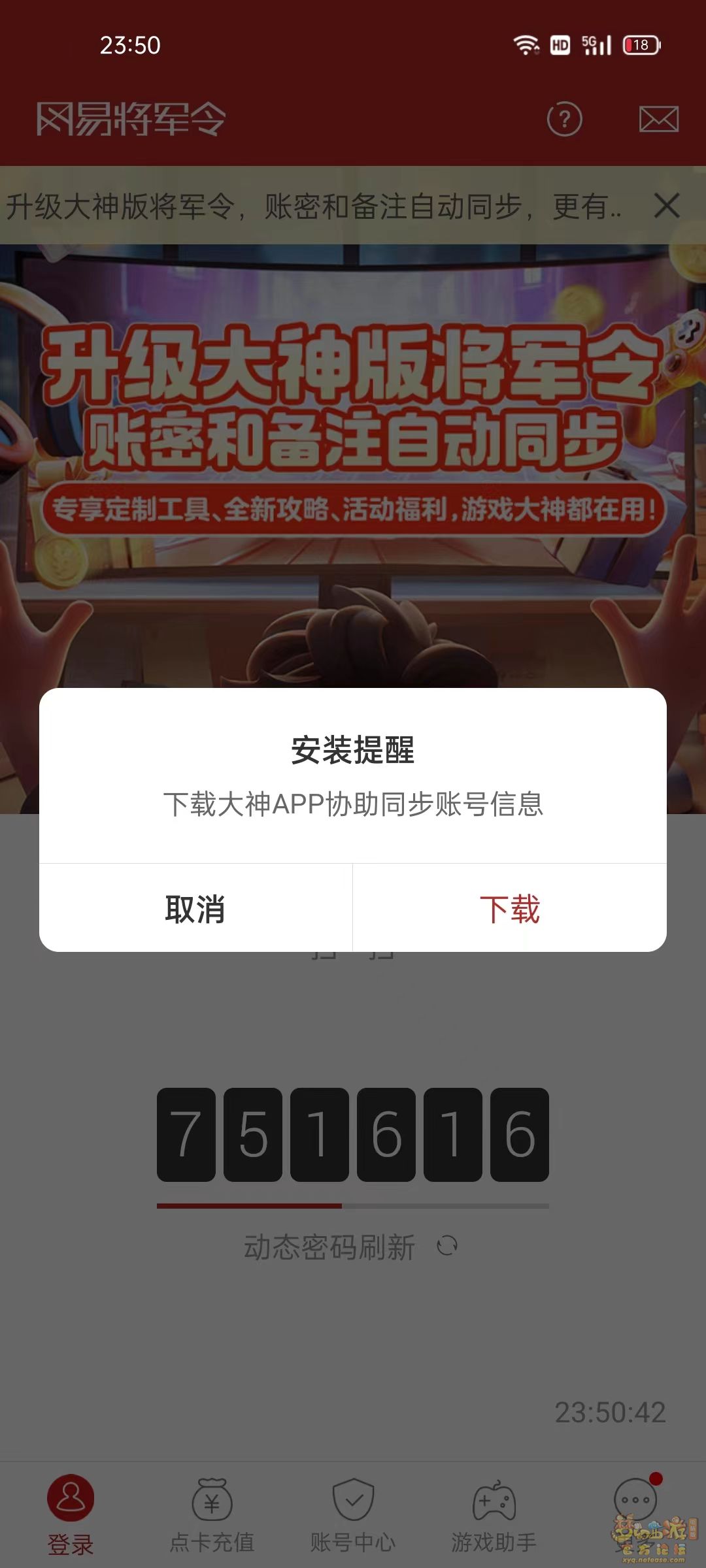Screen dimensions: 706x1568
Task: Switch to the 游戏助手 tab
Action: tap(494, 1516)
